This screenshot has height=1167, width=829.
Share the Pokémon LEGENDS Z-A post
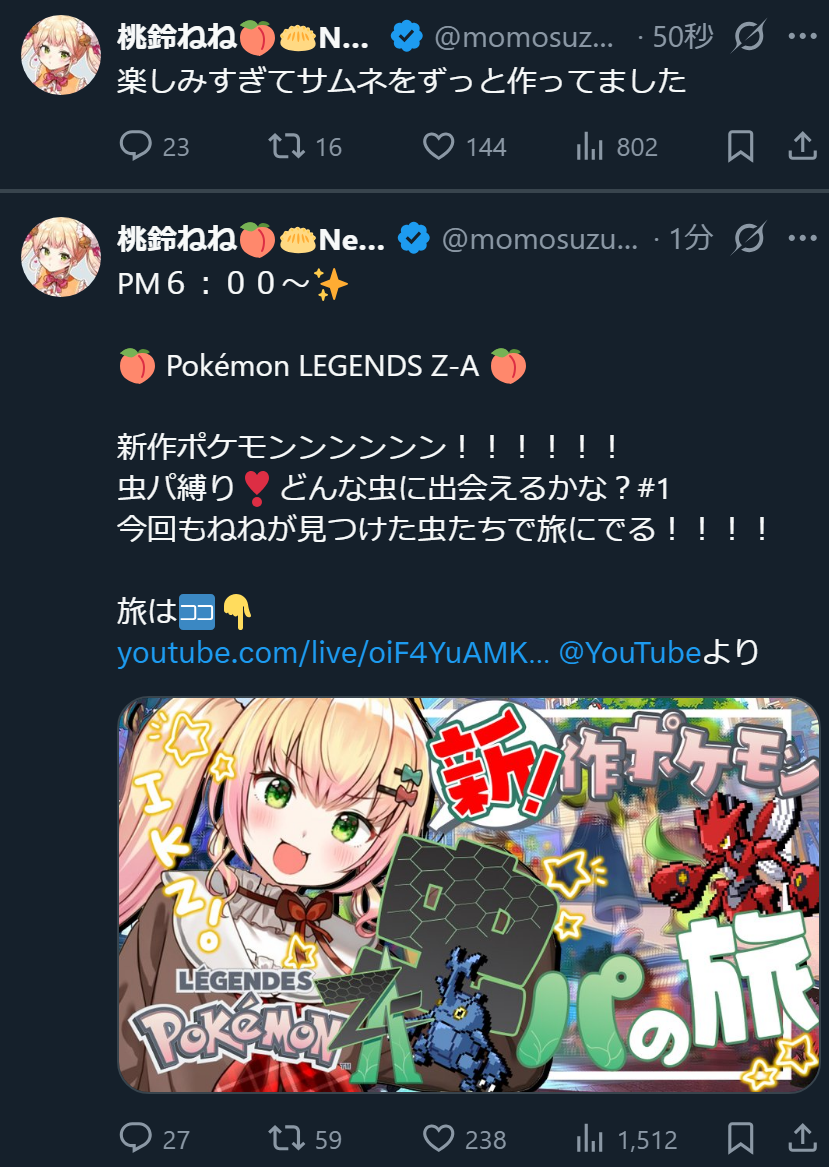coord(802,1139)
